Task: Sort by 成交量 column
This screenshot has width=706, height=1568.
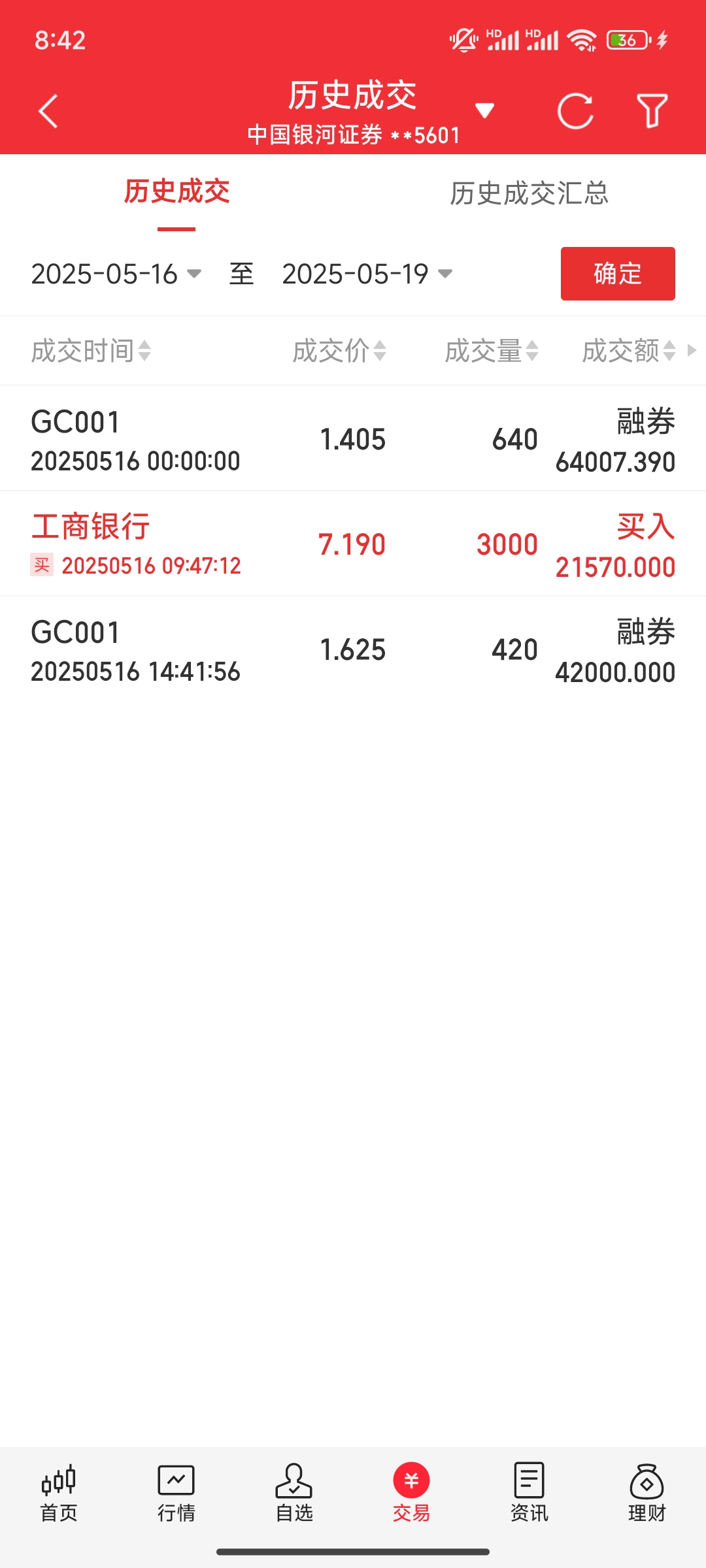Action: (x=491, y=351)
